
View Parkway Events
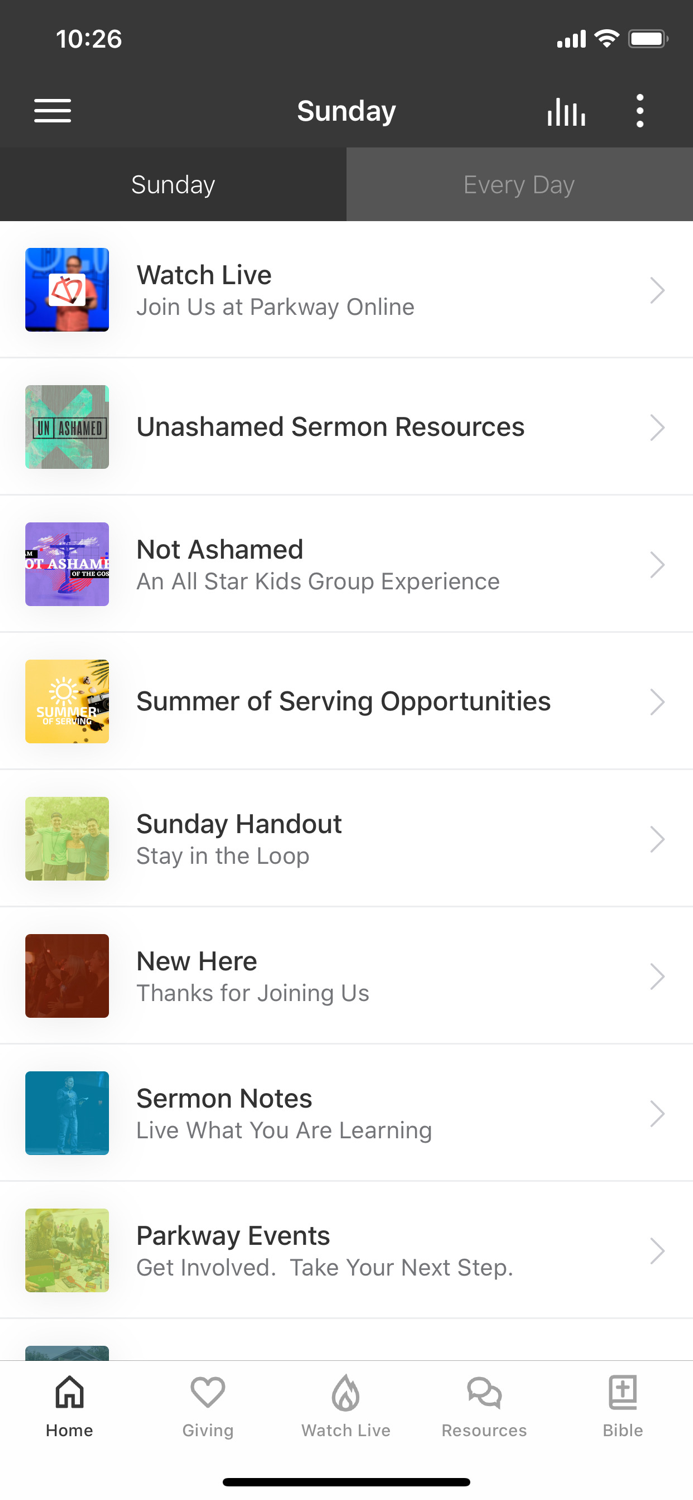click(x=346, y=1250)
